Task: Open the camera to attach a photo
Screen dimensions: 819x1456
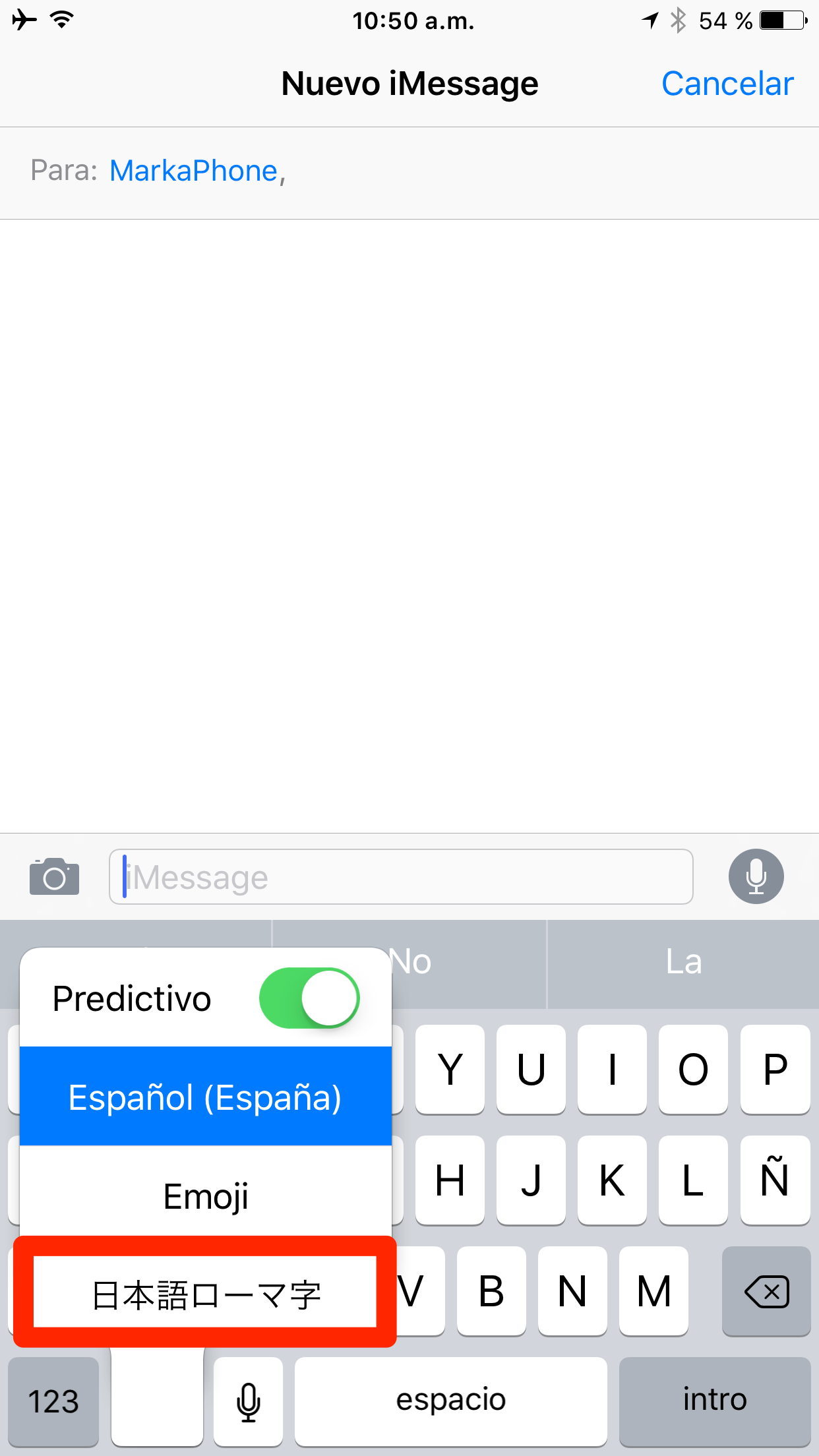Action: click(54, 876)
